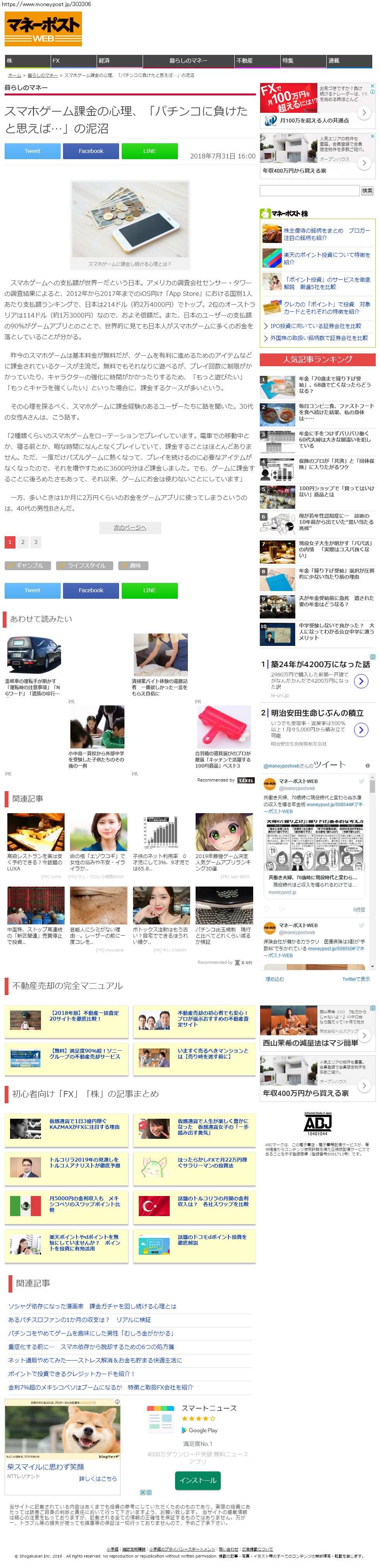Tap the ホーム breadcrumb link

[x=14, y=75]
